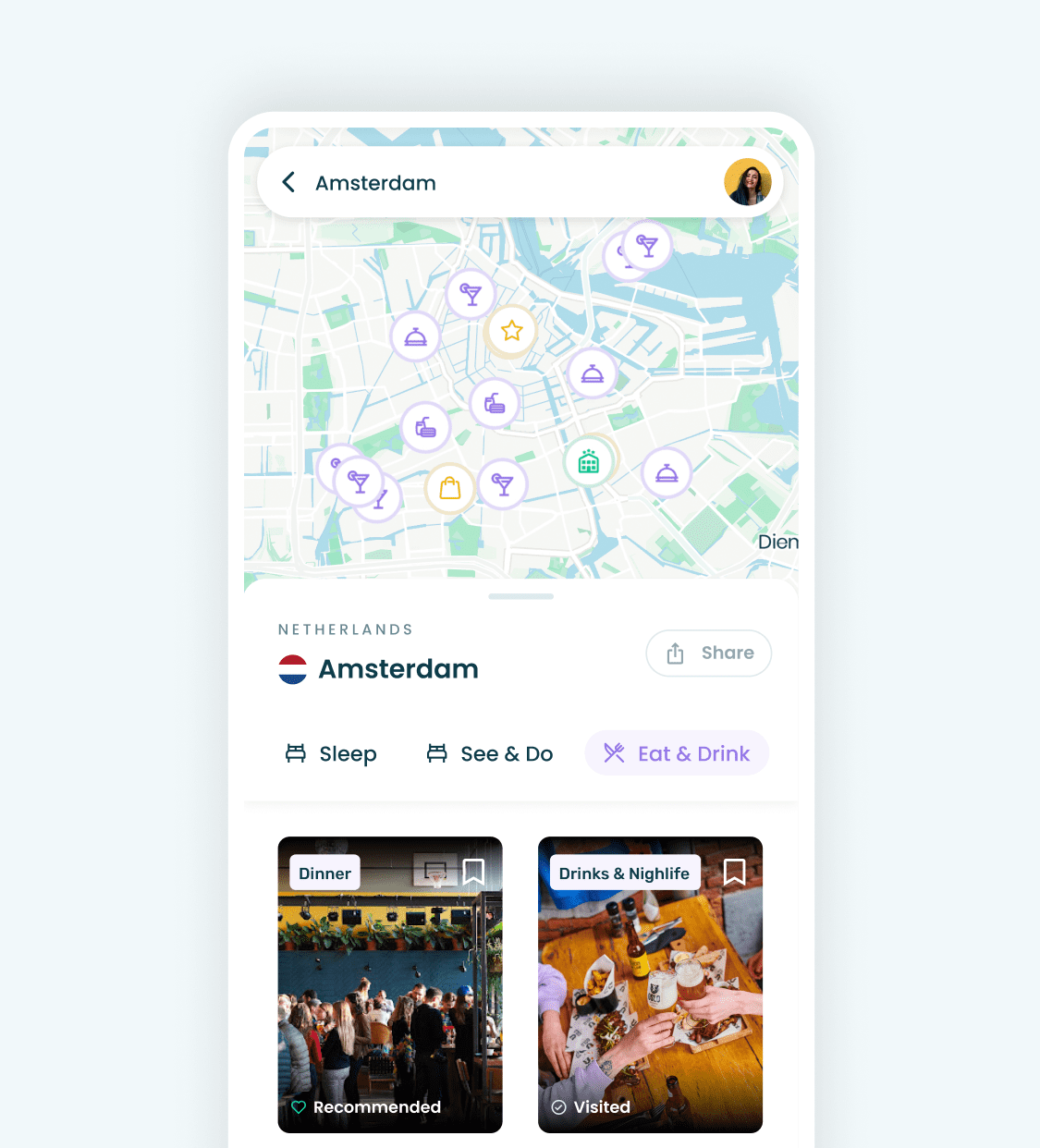The width and height of the screenshot is (1040, 1148).
Task: Tap the yellow star pin on the map
Action: point(511,330)
